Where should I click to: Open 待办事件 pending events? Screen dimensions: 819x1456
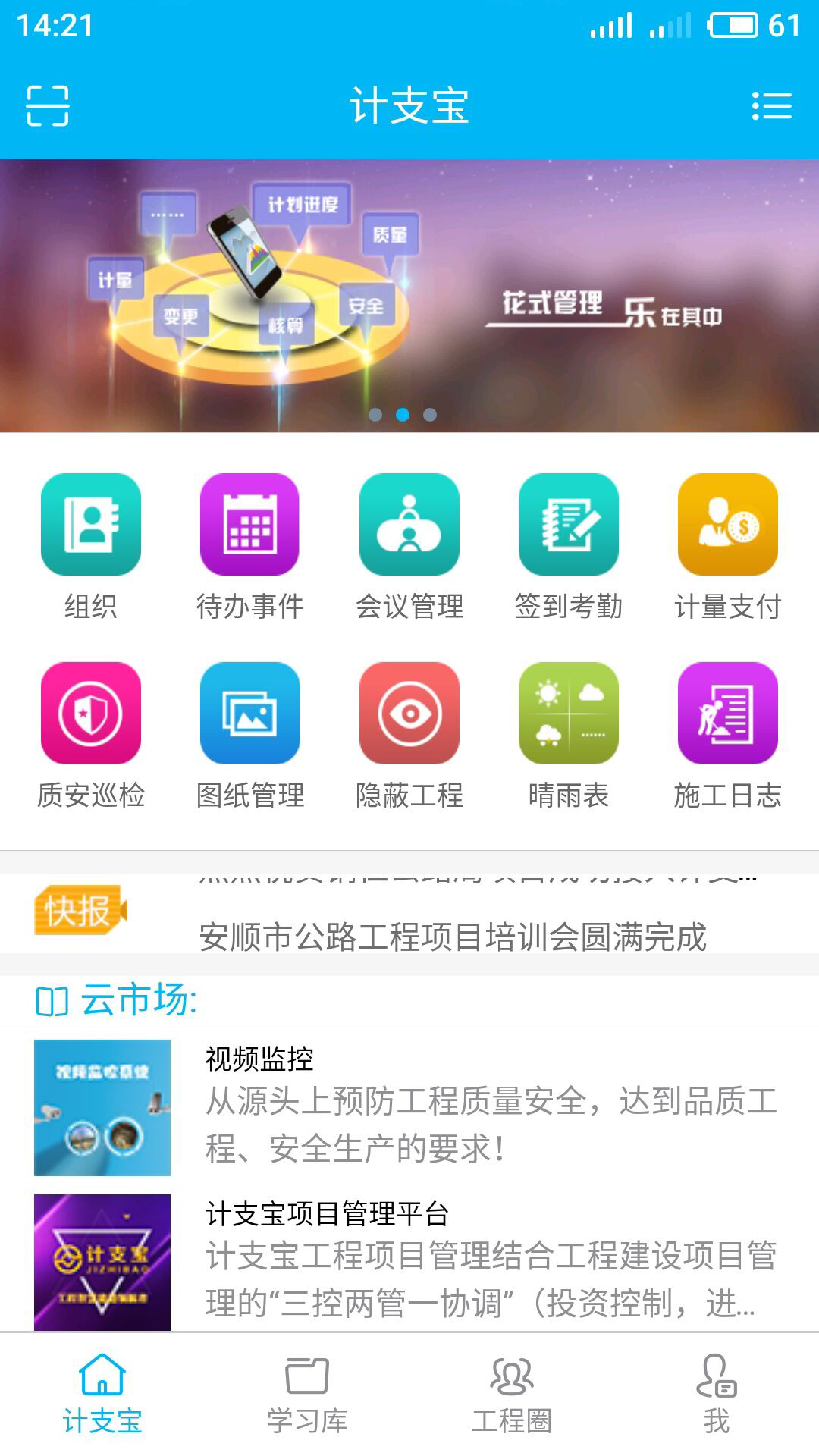coord(250,546)
